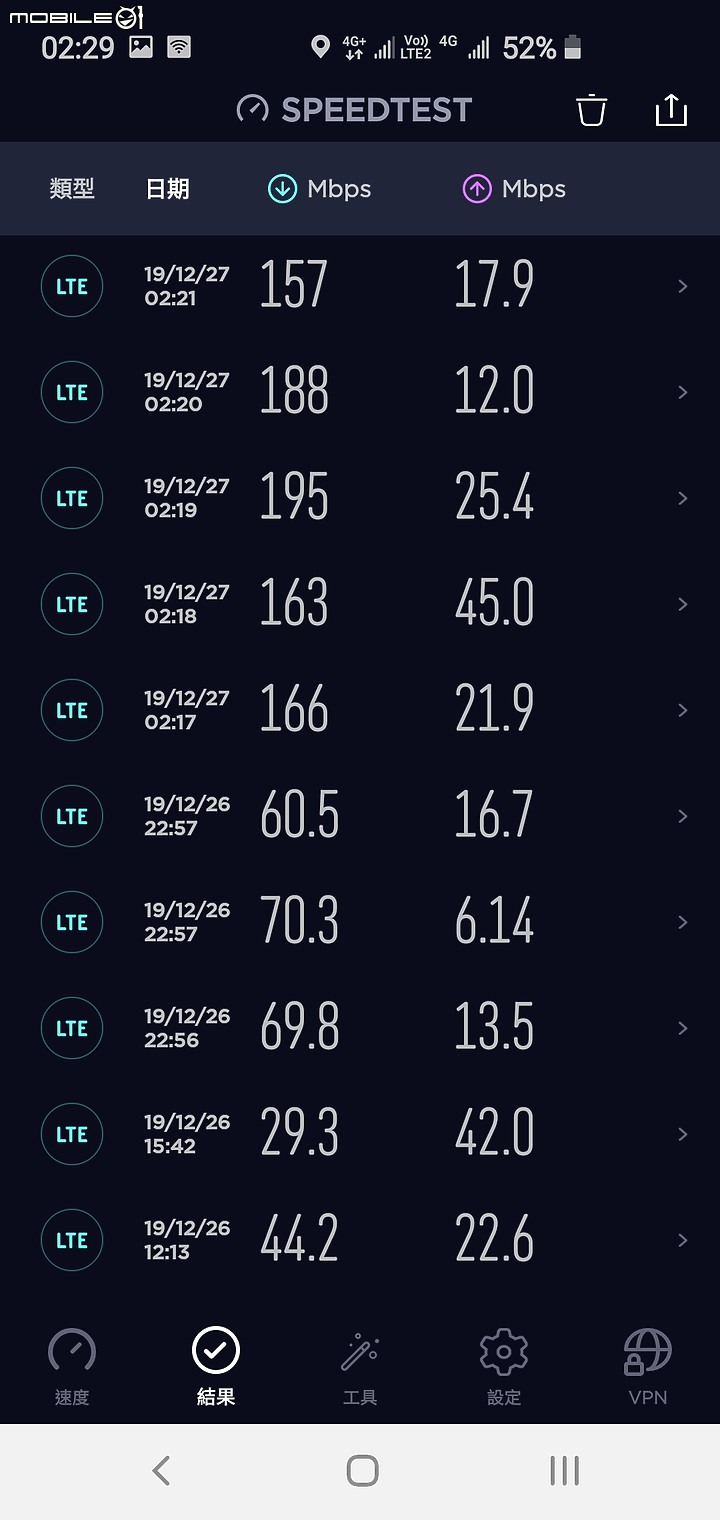720x1520 pixels.
Task: Sort results by 日期 column
Action: [x=168, y=189]
